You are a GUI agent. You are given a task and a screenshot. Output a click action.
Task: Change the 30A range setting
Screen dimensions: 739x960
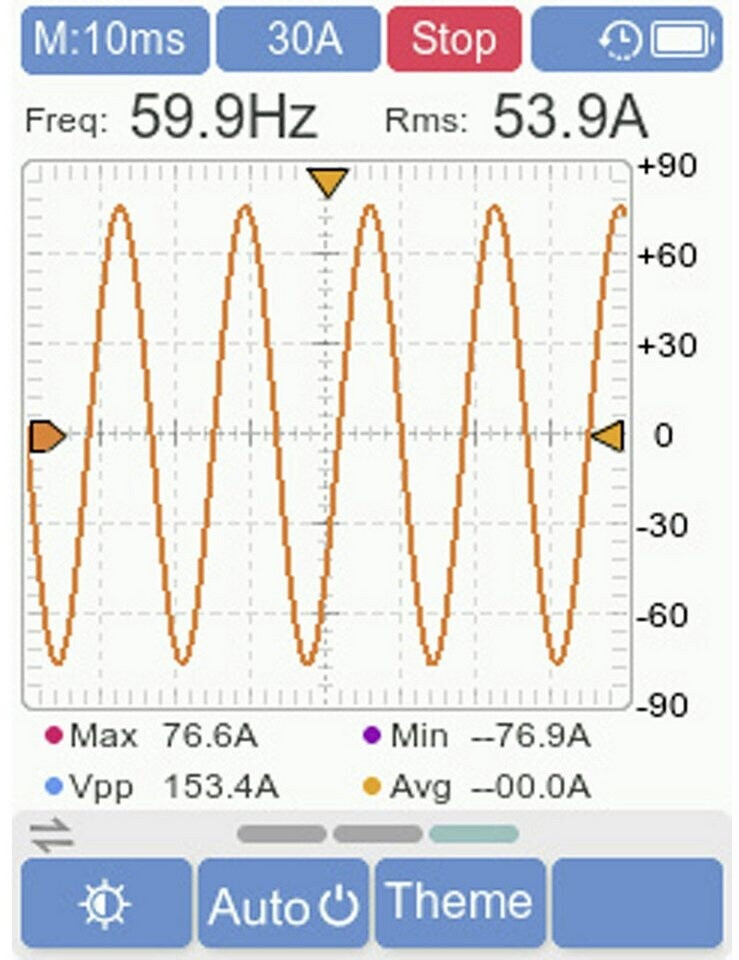(x=298, y=39)
